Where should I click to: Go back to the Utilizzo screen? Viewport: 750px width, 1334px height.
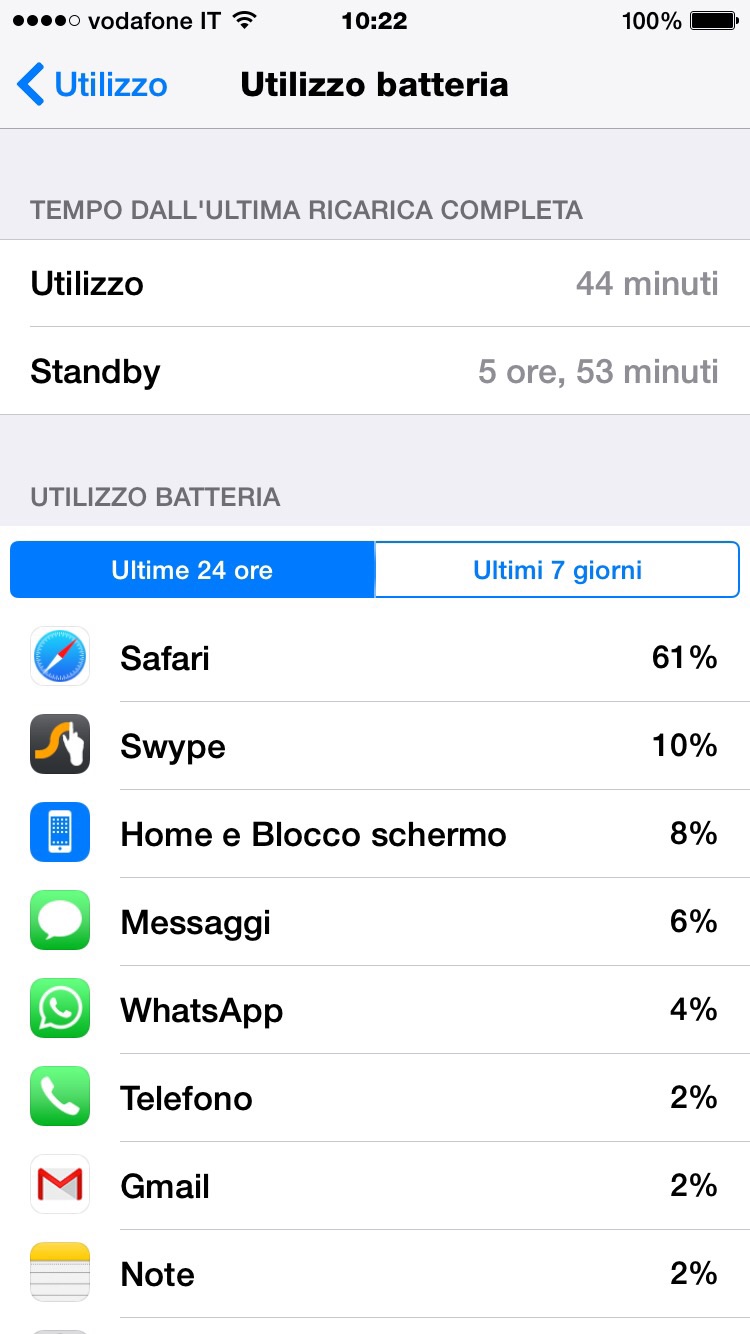pos(92,85)
